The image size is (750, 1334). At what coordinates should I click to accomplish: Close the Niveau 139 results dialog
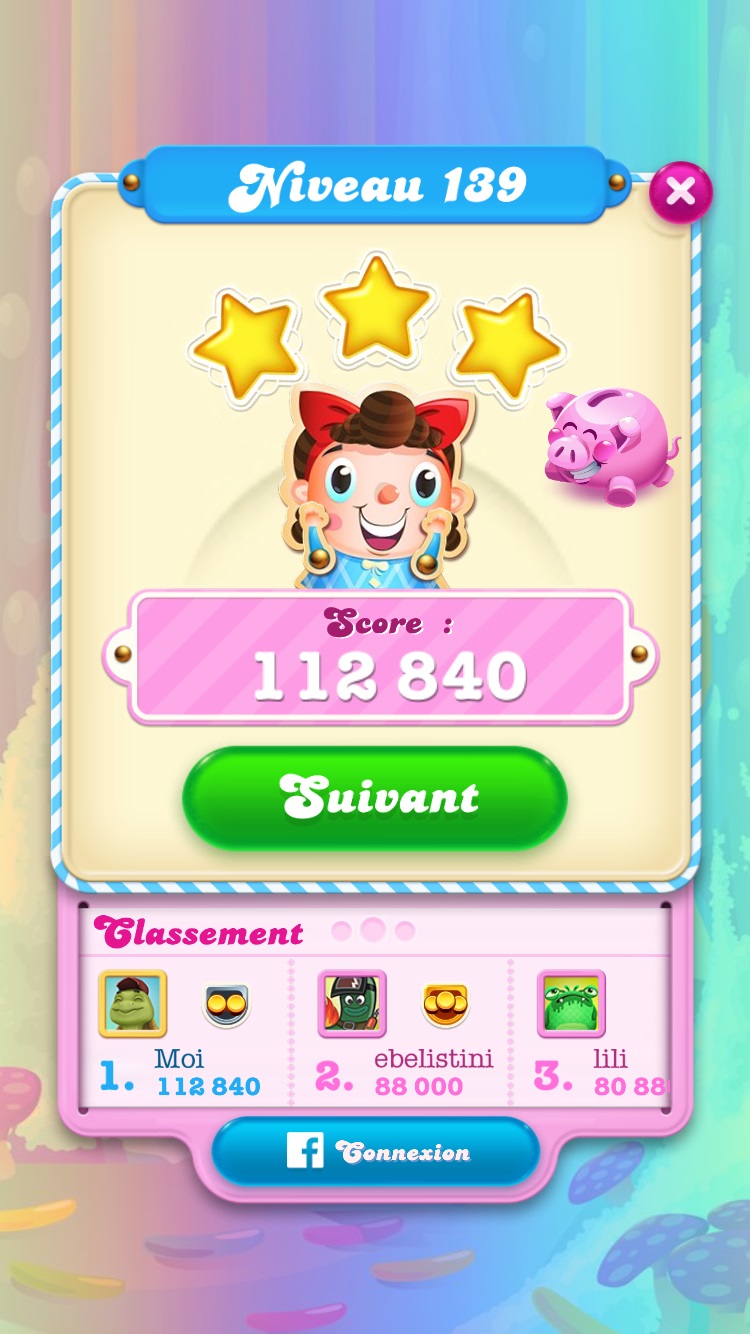[x=681, y=191]
